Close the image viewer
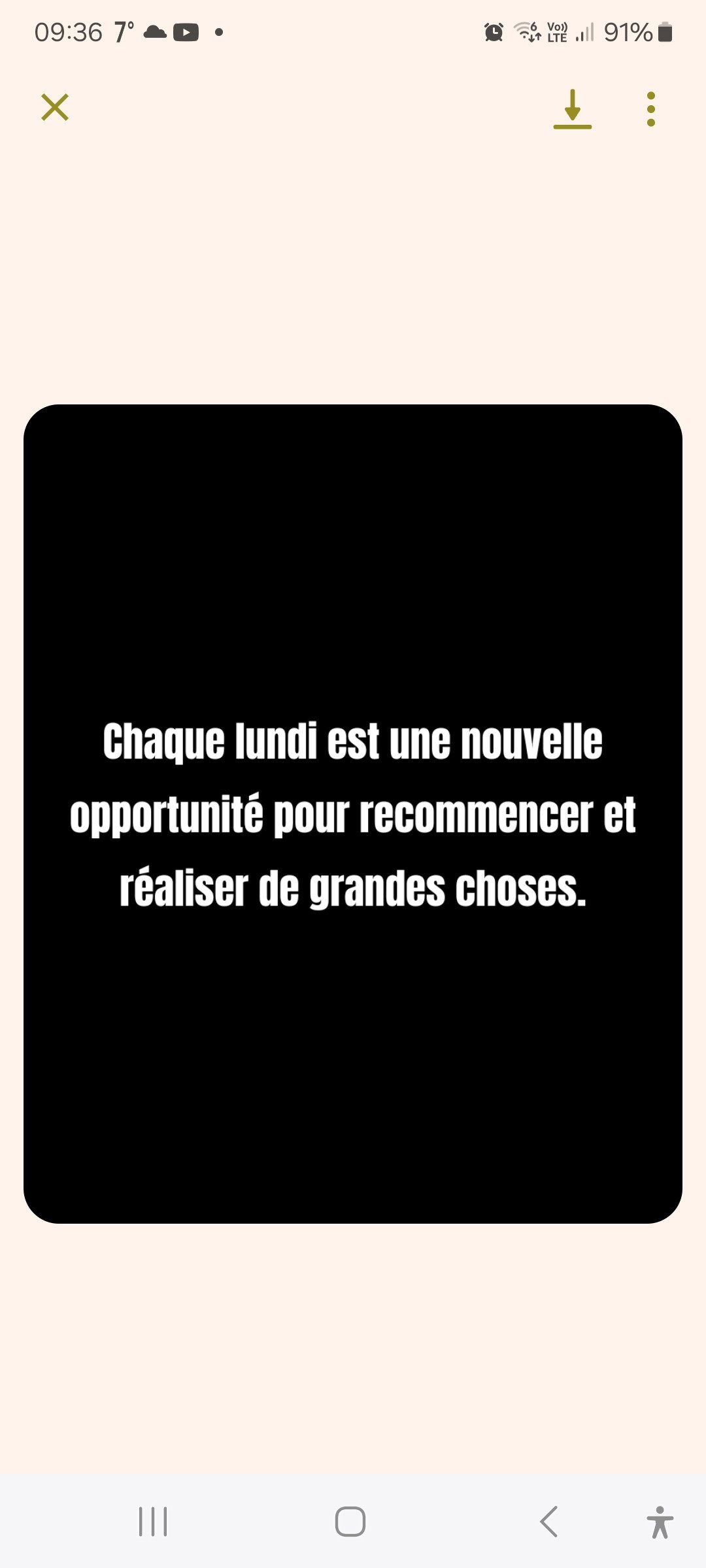 pyautogui.click(x=55, y=107)
